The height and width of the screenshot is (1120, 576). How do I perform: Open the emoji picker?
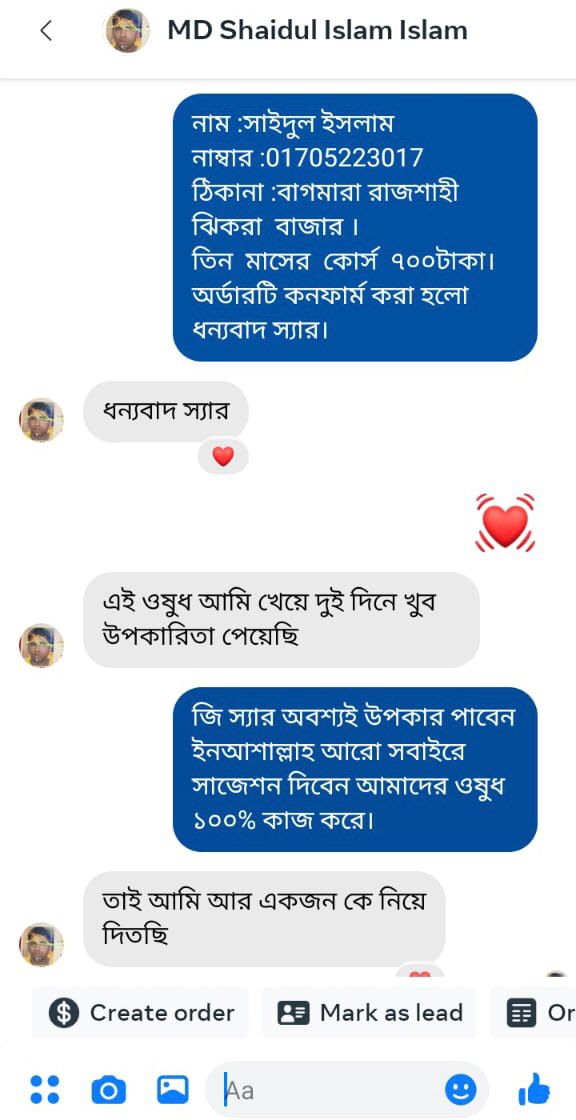click(x=460, y=1089)
